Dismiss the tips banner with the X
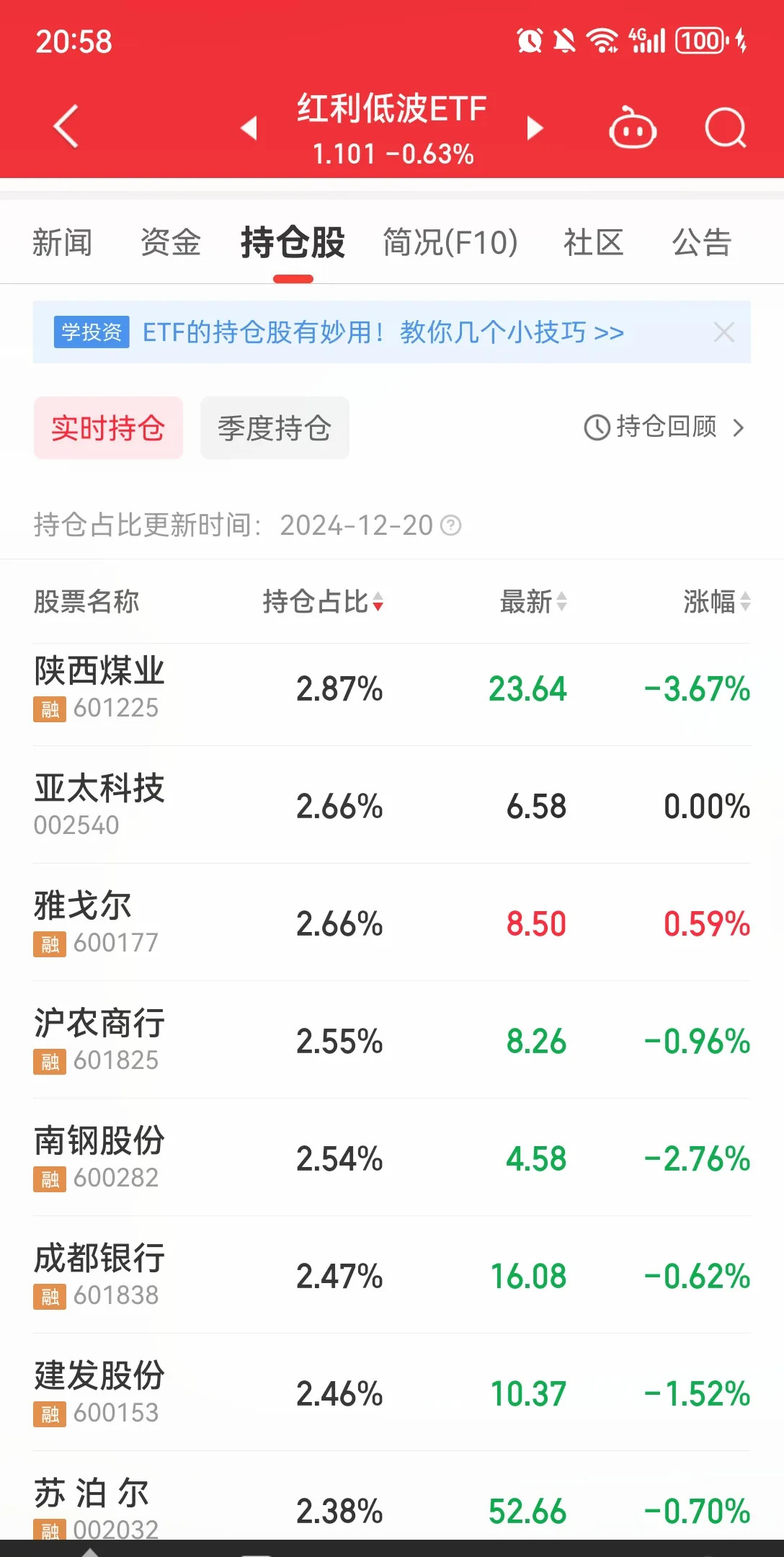The width and height of the screenshot is (784, 1557). coord(723,332)
